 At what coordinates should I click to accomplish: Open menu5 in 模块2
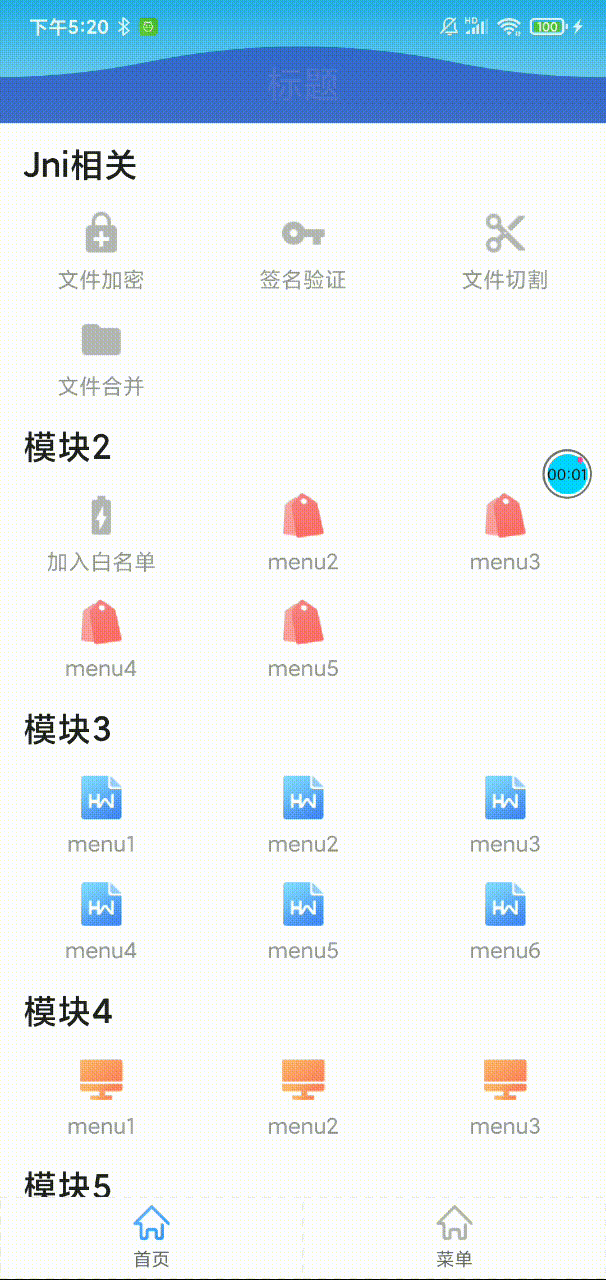pos(303,640)
